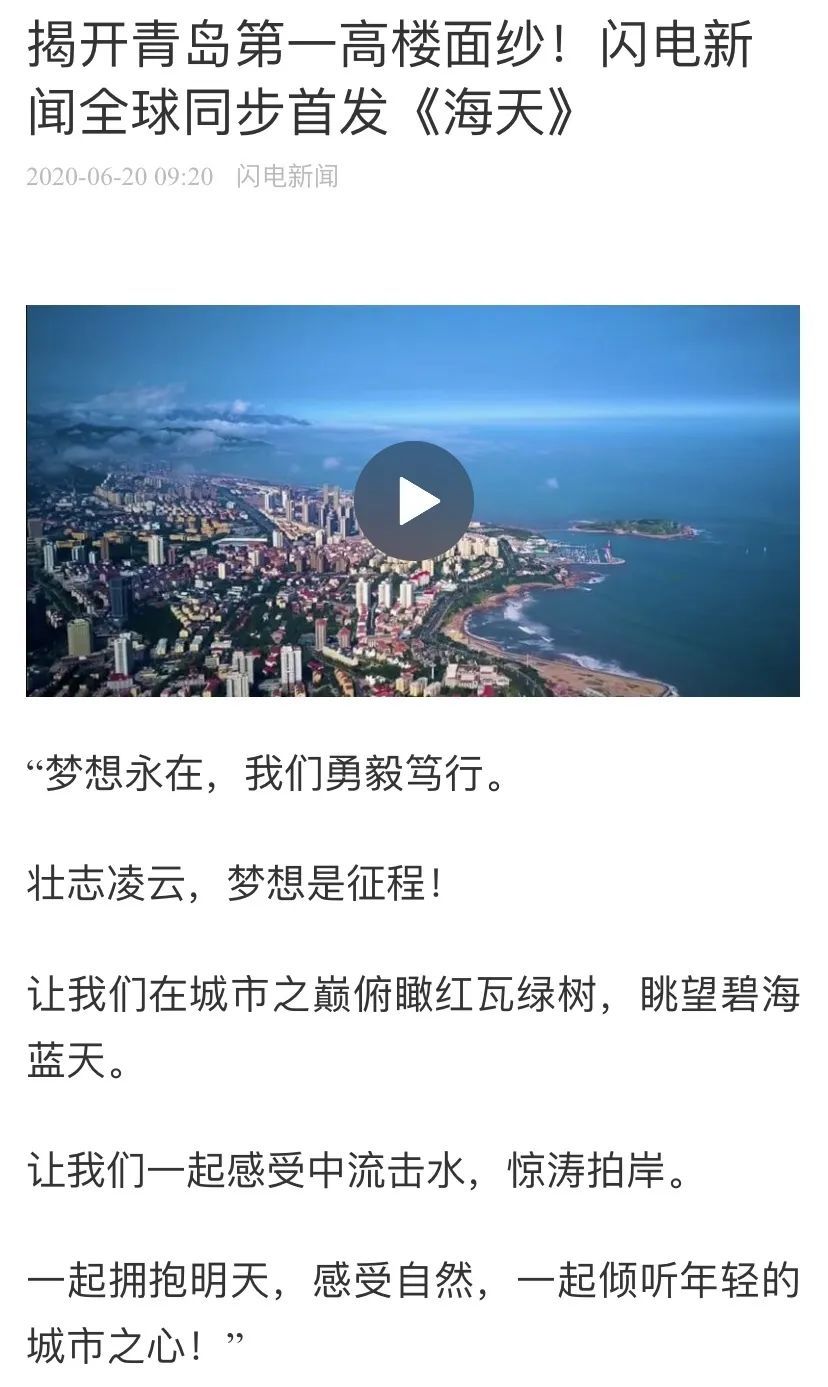Screen dimensions: 828x1387
Task: Open the 闪电新闻 source link
Action: click(287, 177)
